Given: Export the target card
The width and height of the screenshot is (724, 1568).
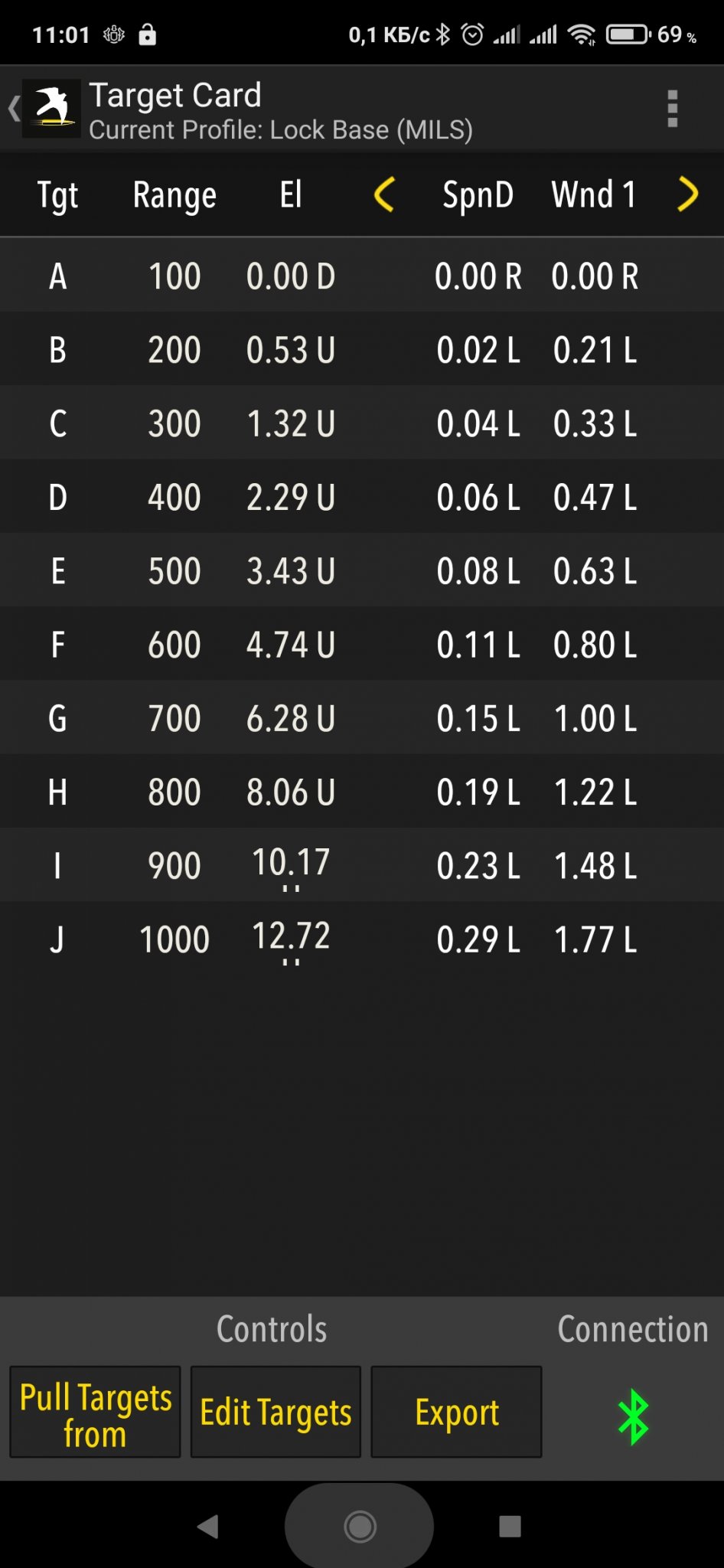Looking at the screenshot, I should [457, 1413].
